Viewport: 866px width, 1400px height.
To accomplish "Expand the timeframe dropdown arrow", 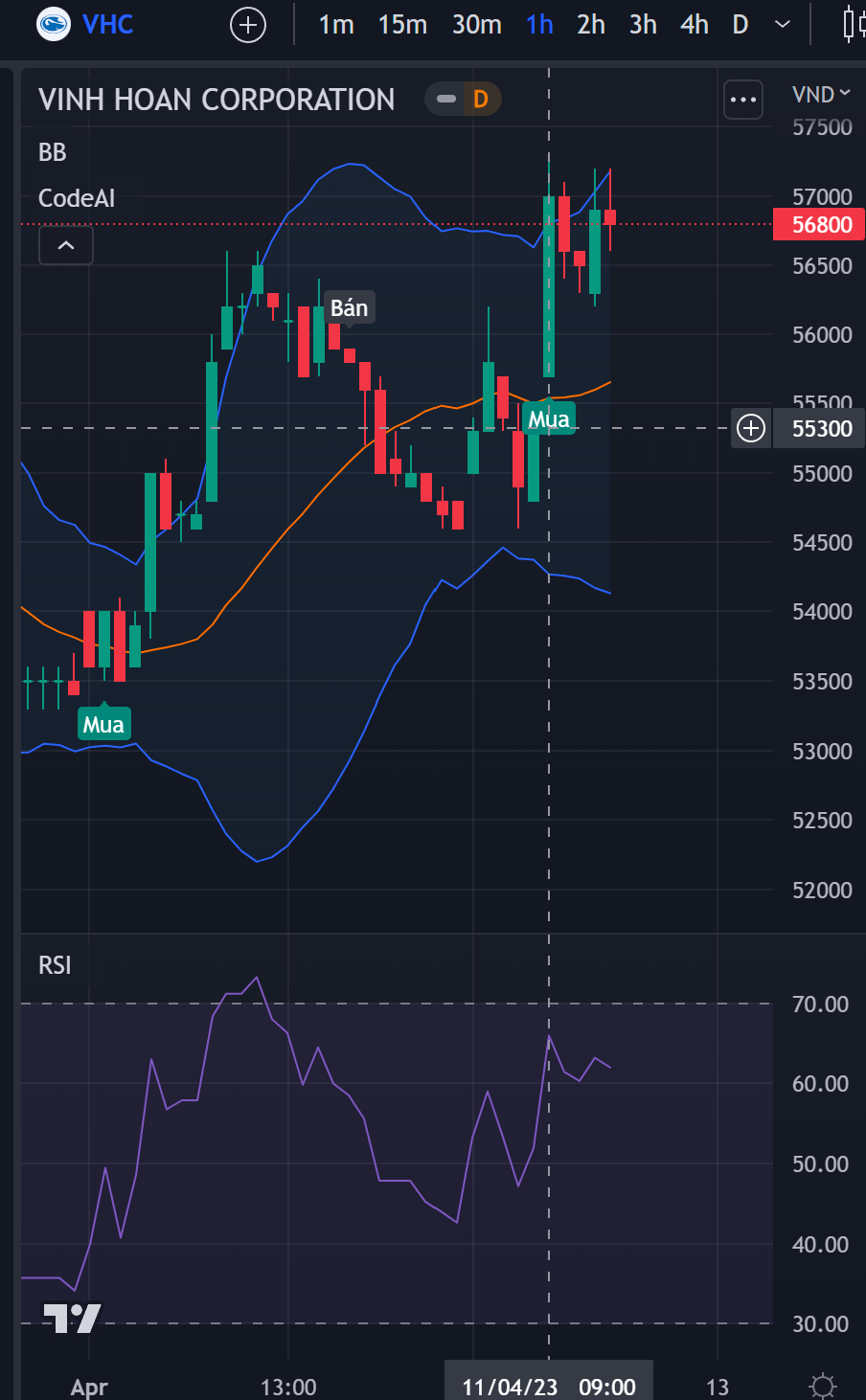I will point(783,25).
